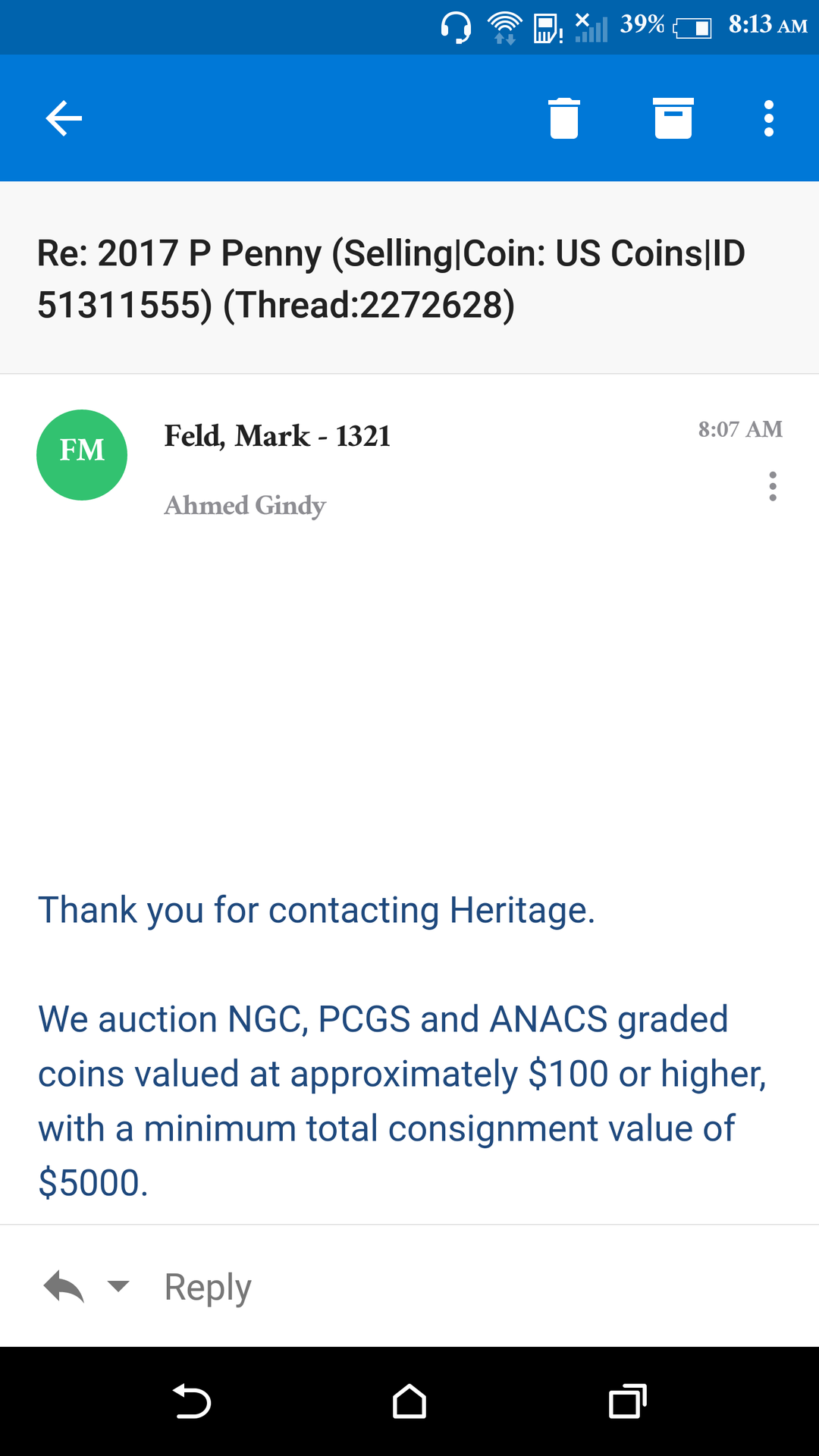Image resolution: width=819 pixels, height=1456 pixels.
Task: Tap the FM sender avatar
Action: click(82, 455)
